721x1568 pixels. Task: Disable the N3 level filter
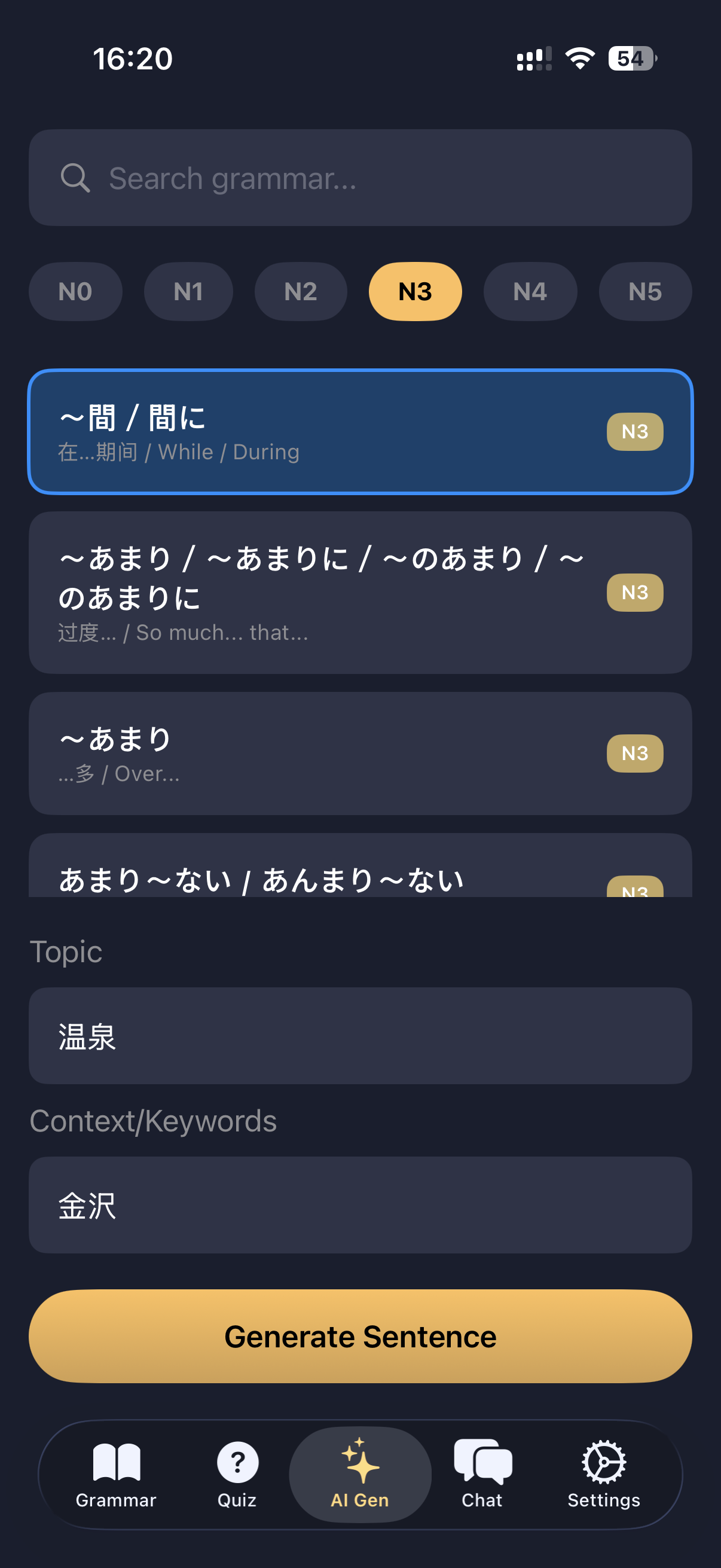point(415,292)
